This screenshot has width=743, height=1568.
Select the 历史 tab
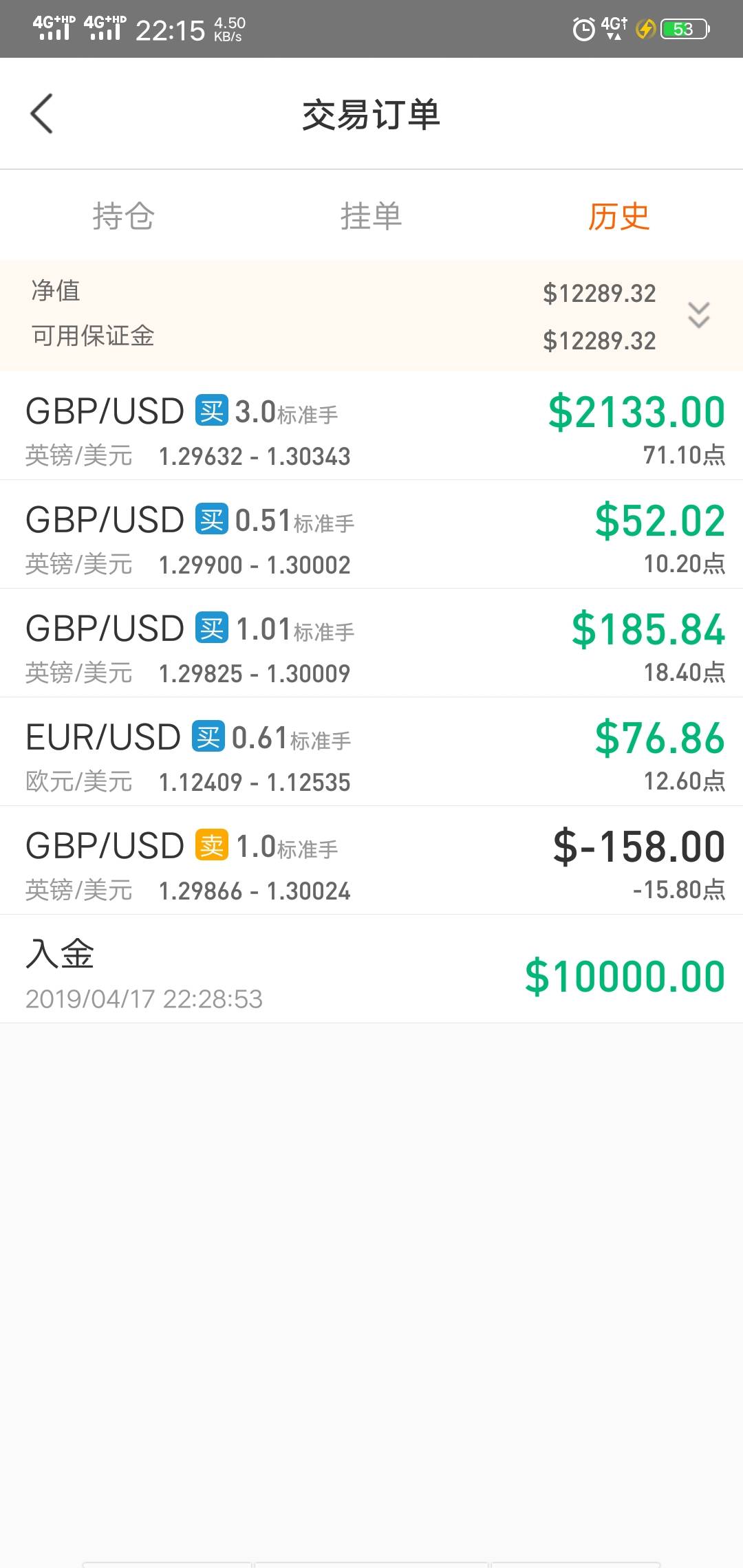point(618,216)
